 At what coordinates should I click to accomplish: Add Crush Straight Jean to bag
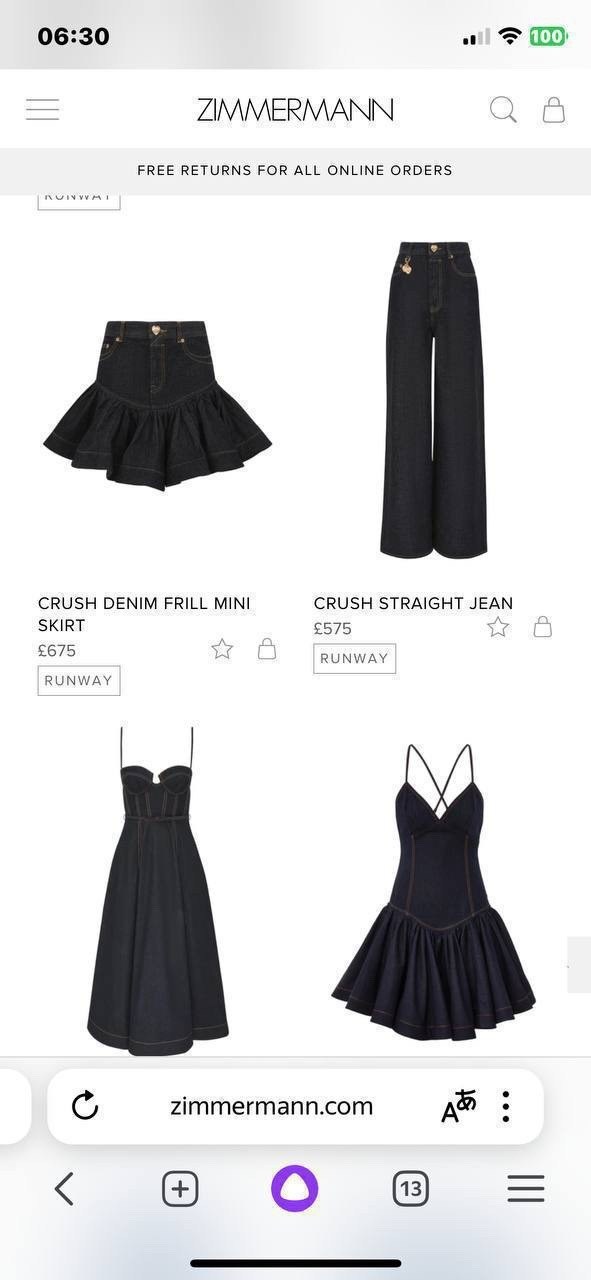(542, 627)
